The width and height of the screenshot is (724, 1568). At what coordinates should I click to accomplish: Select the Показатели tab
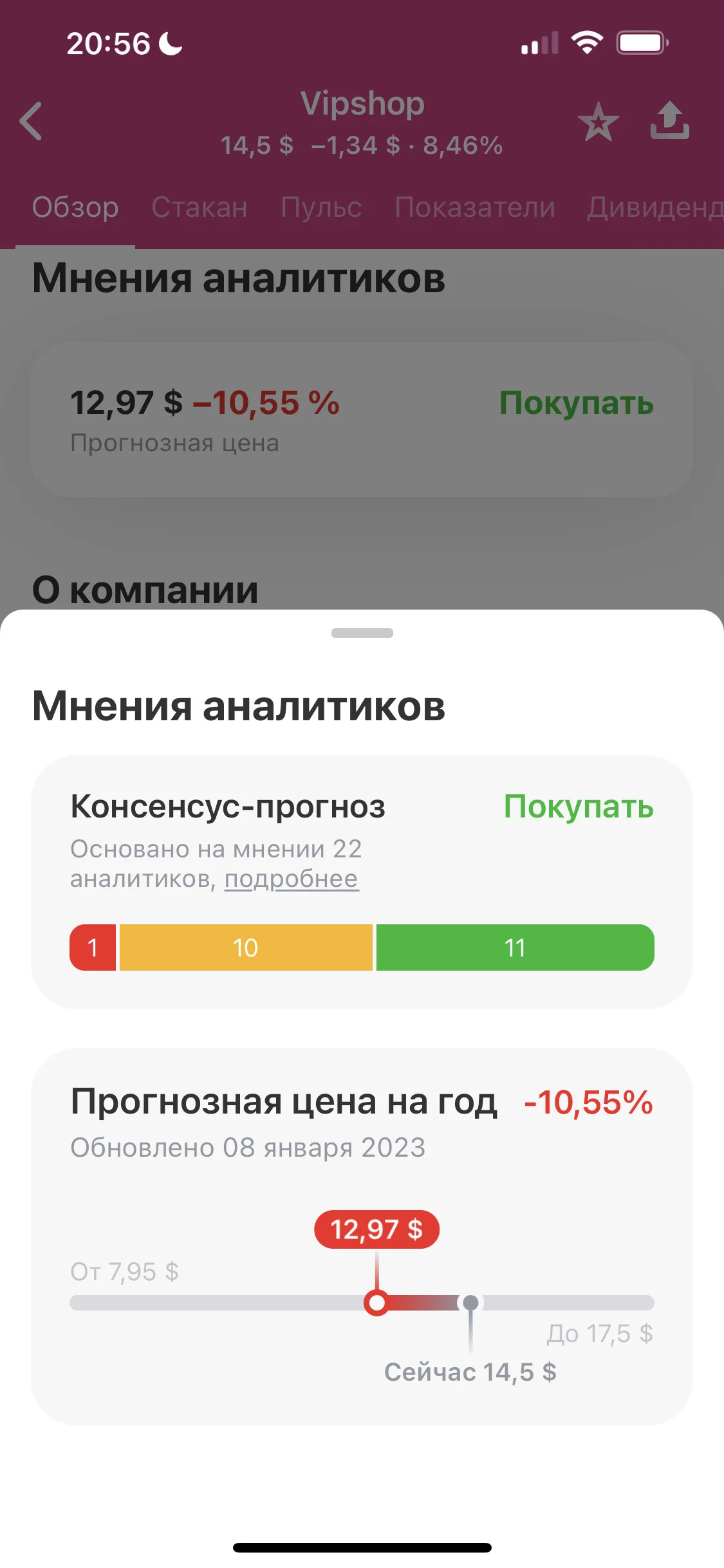(x=475, y=208)
